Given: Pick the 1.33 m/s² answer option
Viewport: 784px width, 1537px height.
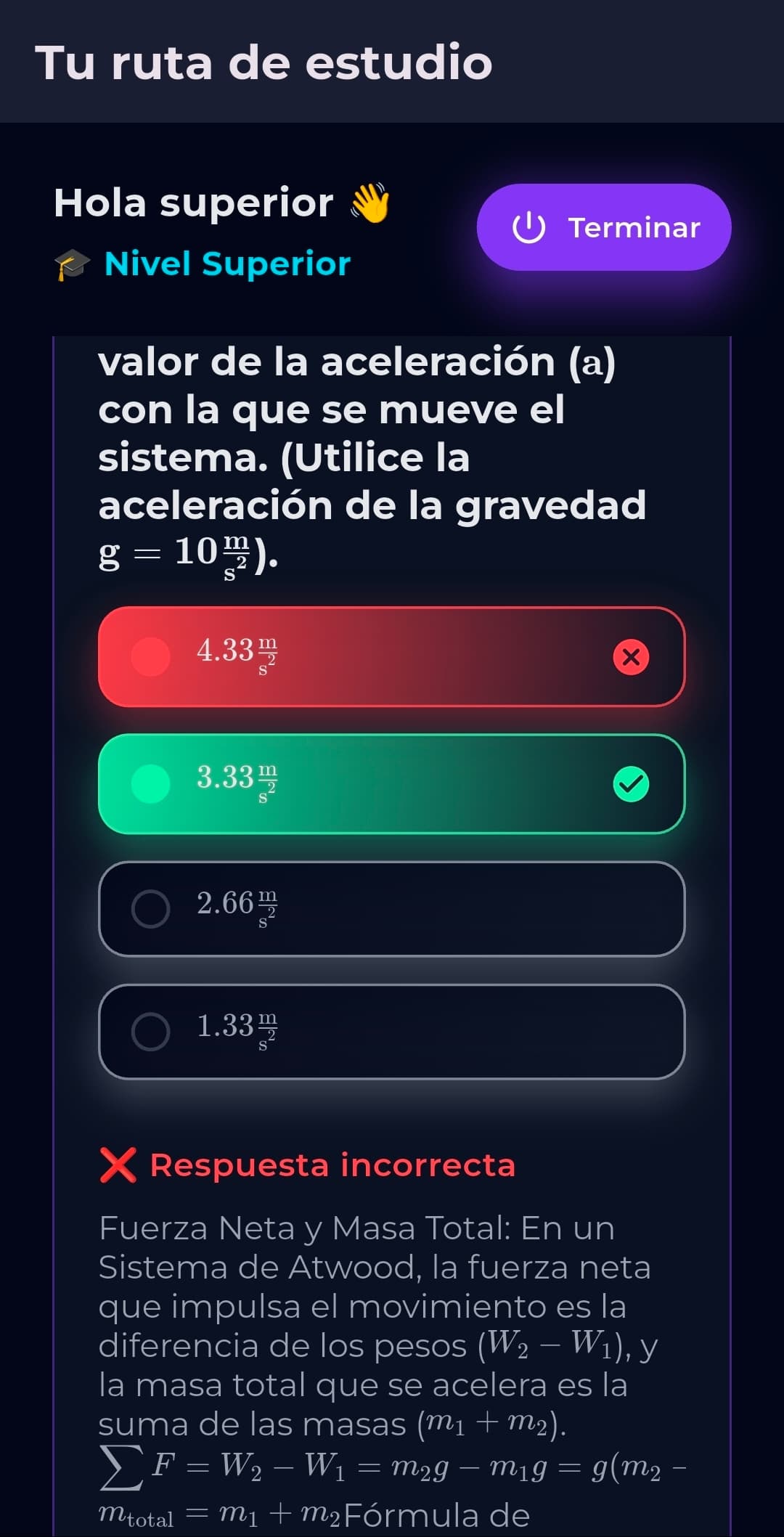Looking at the screenshot, I should point(391,1031).
